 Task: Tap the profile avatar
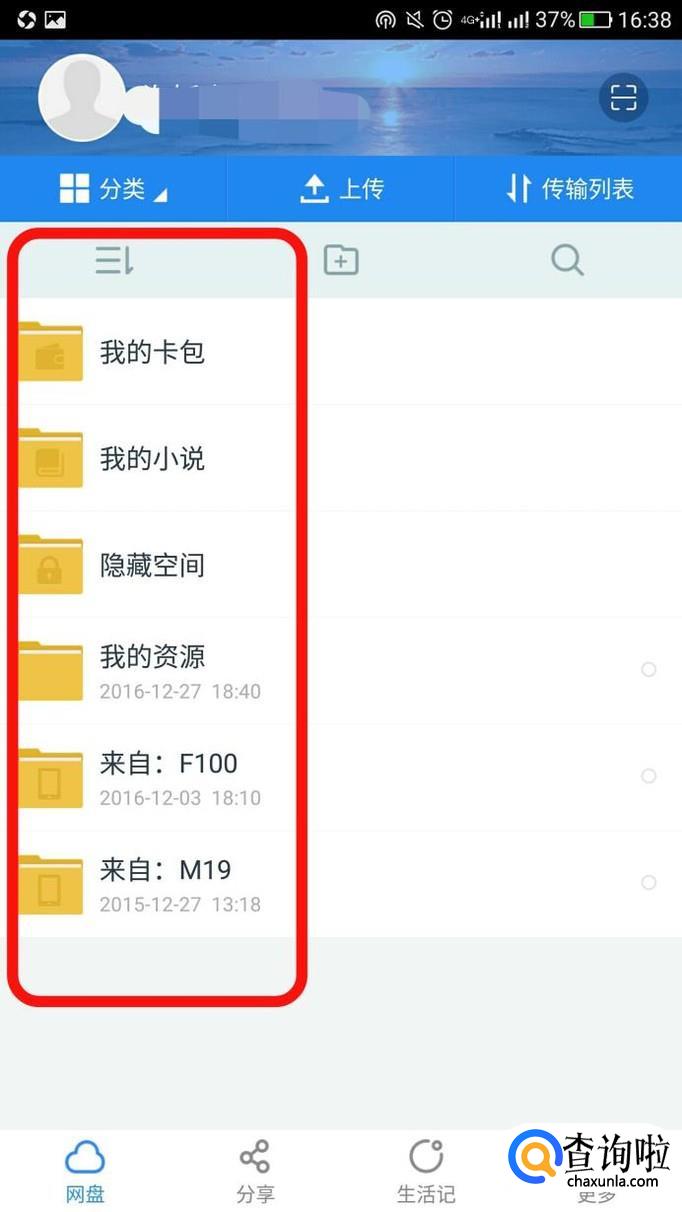point(81,98)
